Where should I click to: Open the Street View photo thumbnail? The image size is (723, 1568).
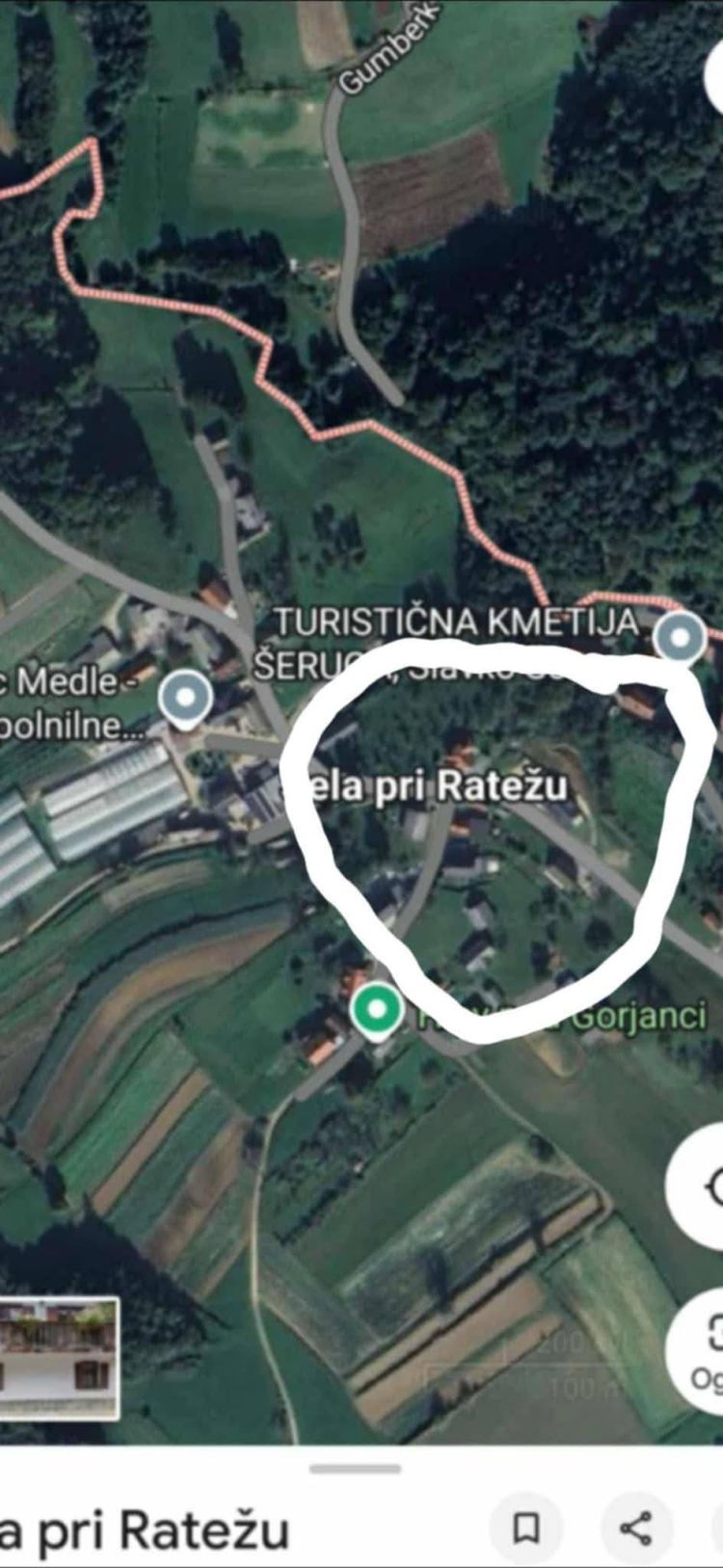58,1358
